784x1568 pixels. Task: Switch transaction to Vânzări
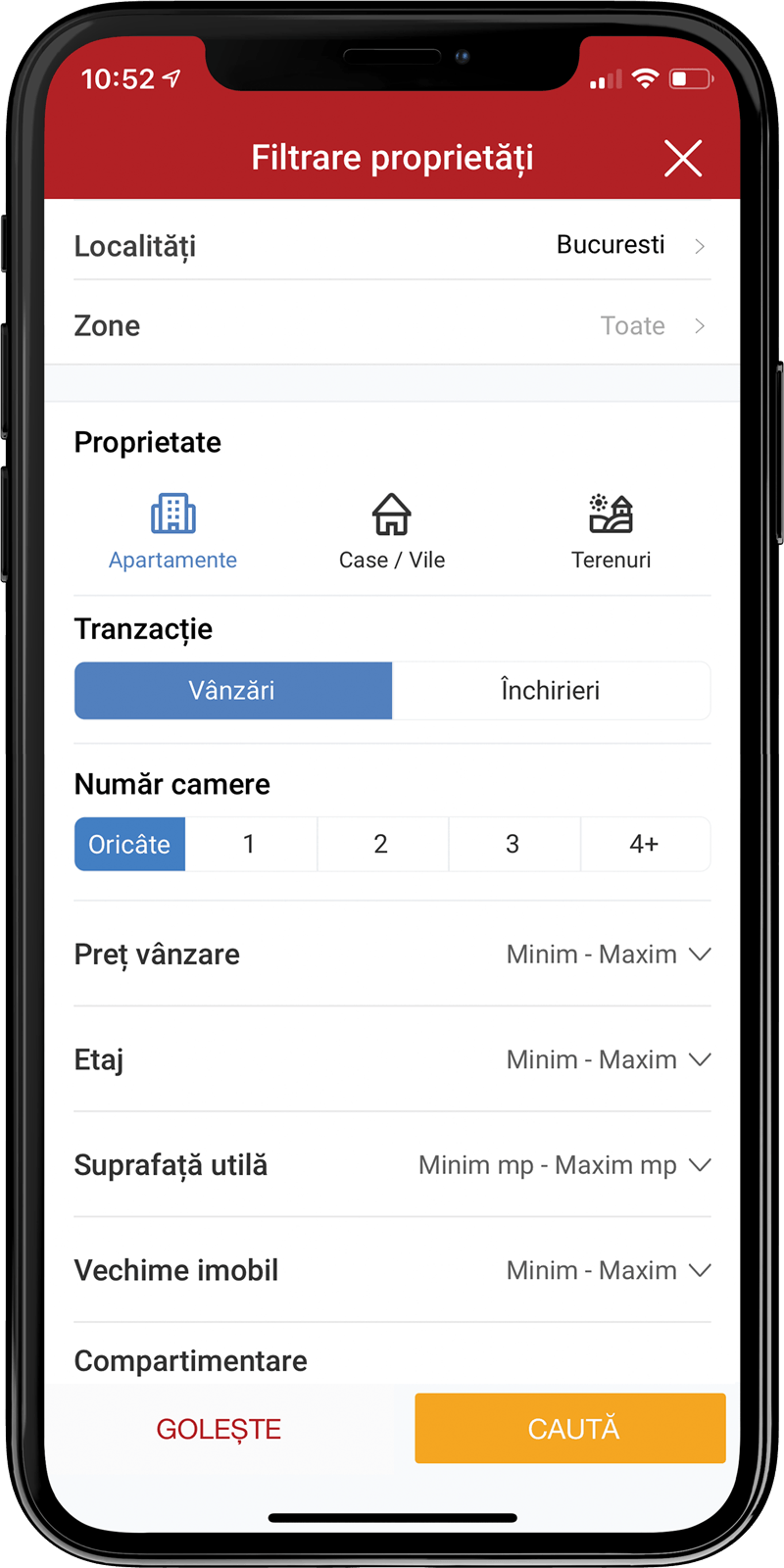[x=232, y=691]
